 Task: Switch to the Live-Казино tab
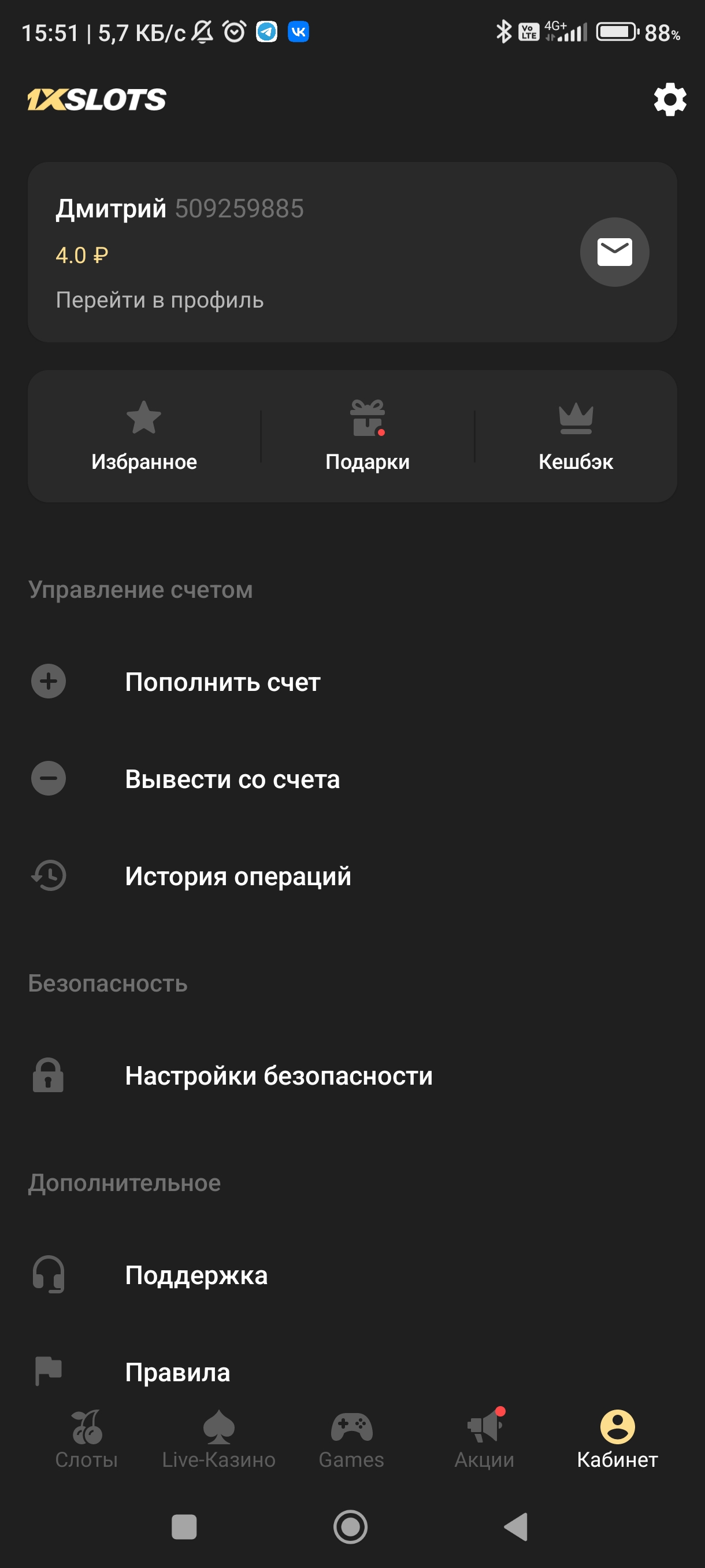coord(218,1440)
